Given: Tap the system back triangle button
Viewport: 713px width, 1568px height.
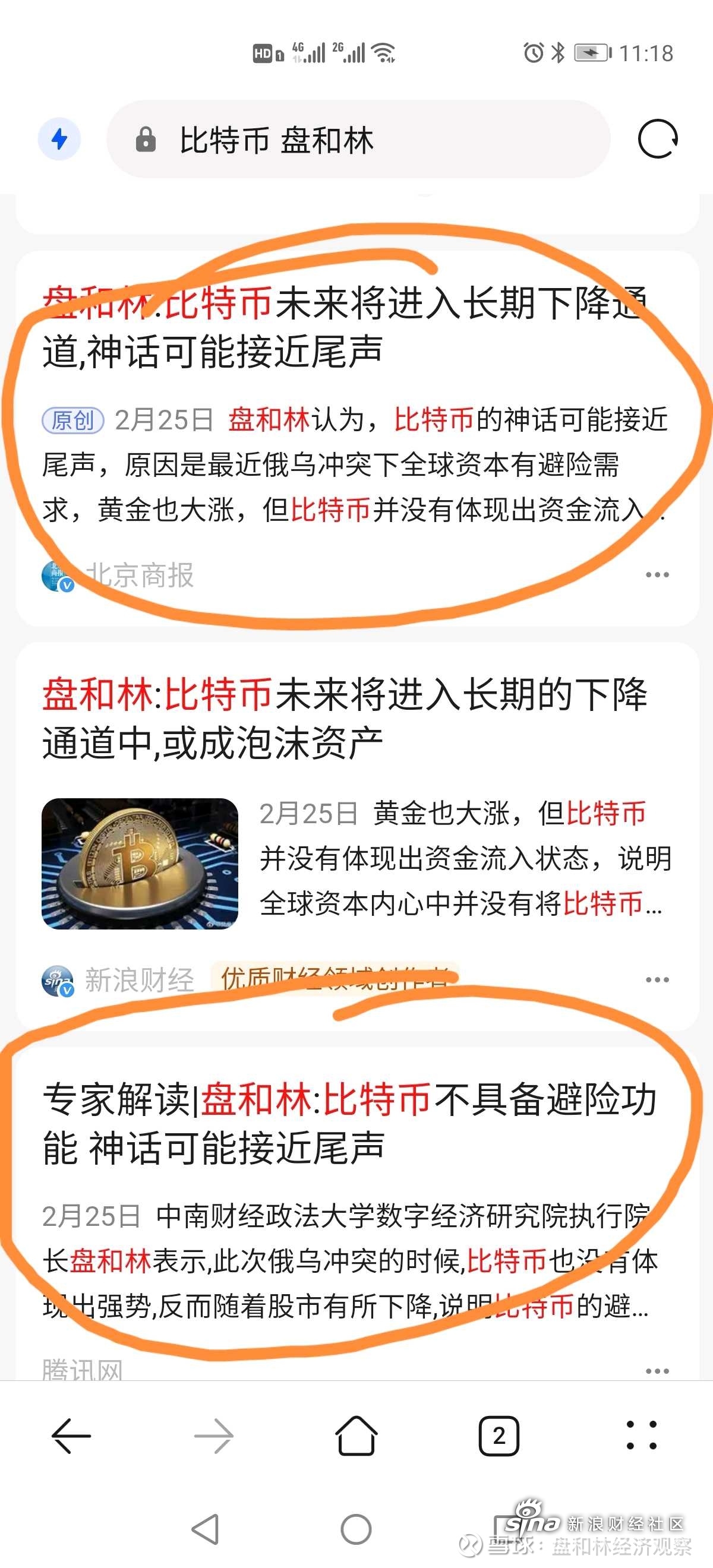Looking at the screenshot, I should 206,1528.
